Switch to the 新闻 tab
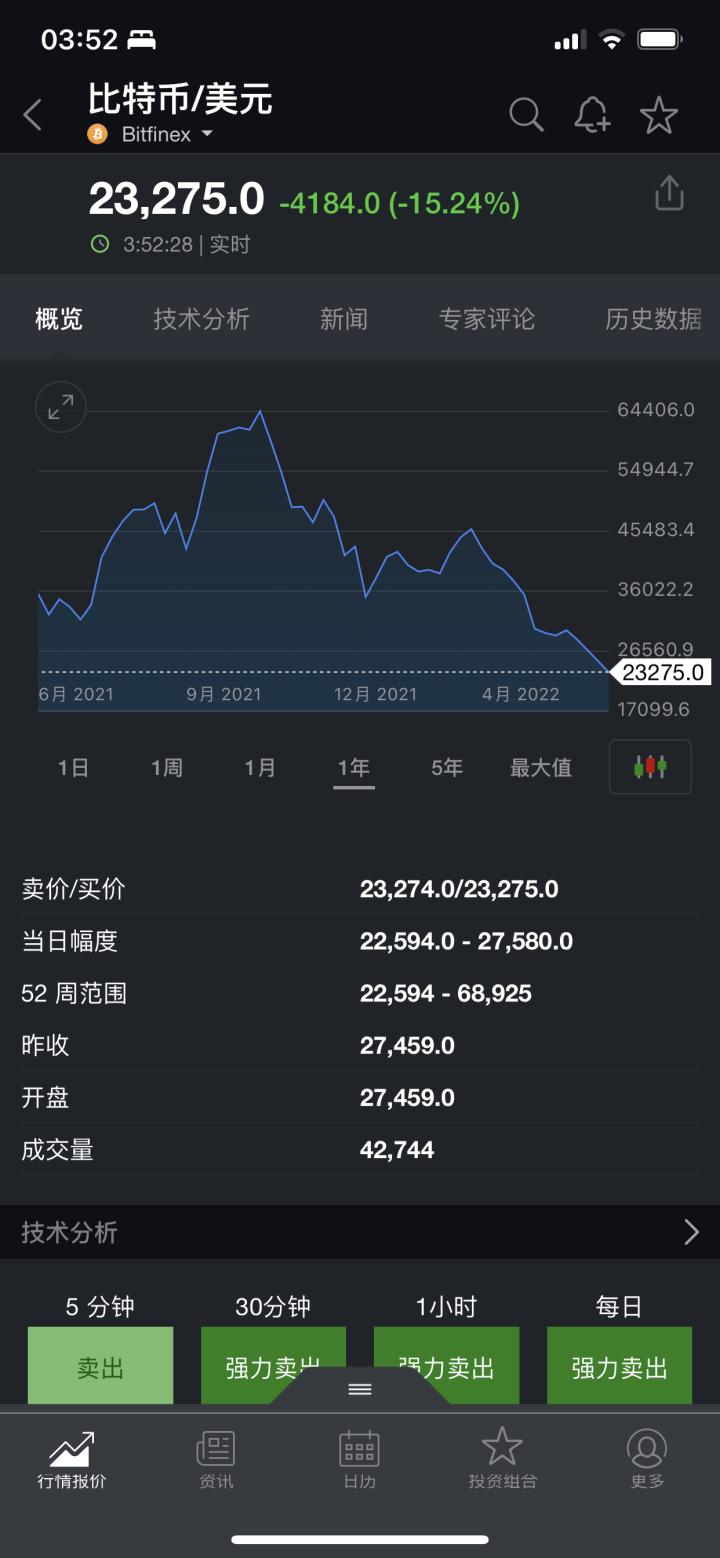 (344, 318)
